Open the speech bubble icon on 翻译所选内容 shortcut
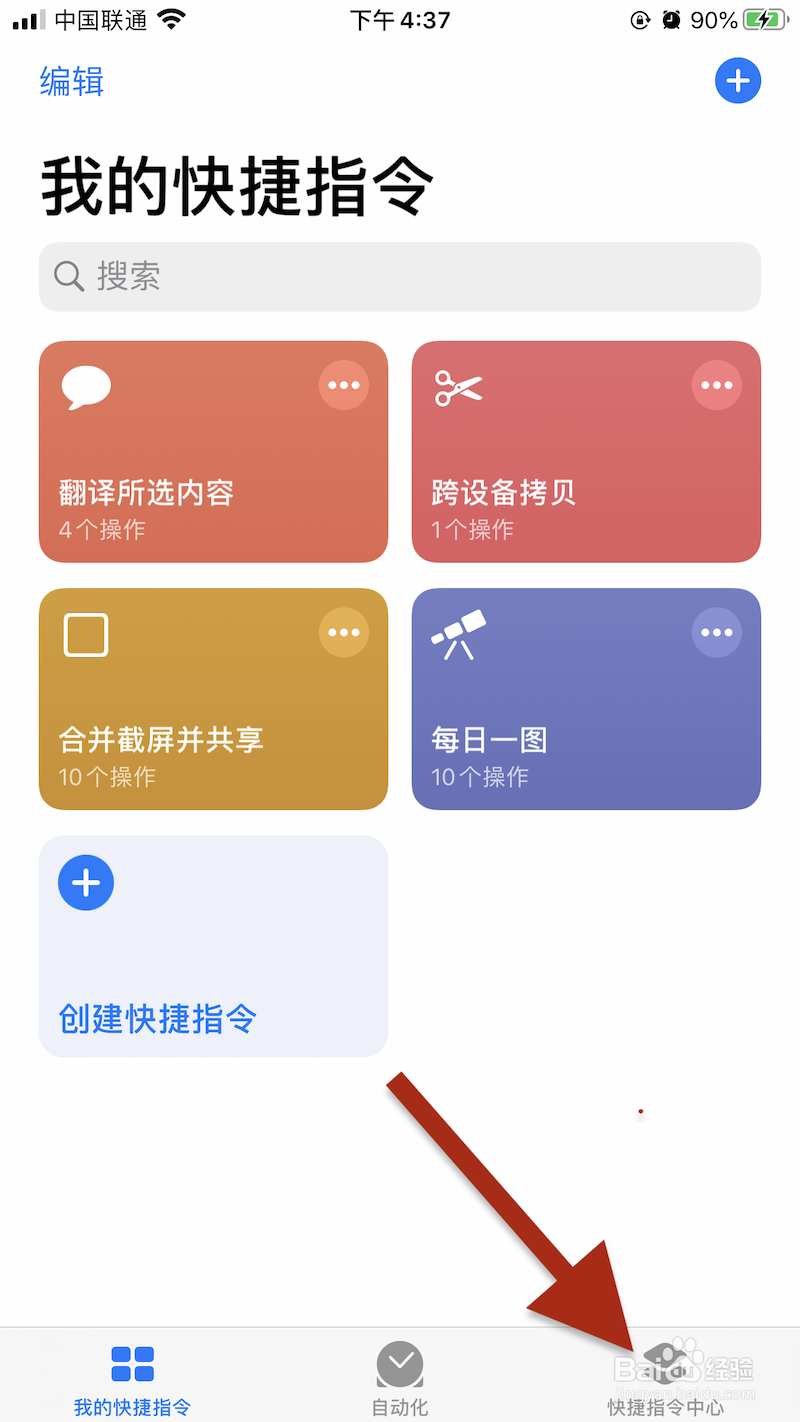800x1422 pixels. 86,387
